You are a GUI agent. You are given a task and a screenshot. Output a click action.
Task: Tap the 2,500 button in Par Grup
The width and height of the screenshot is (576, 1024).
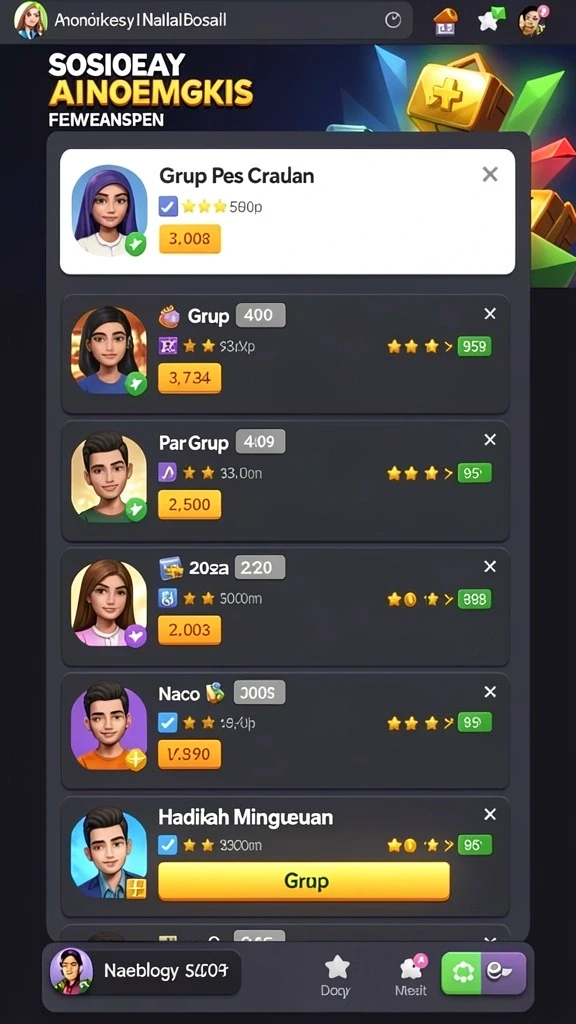[x=189, y=505]
